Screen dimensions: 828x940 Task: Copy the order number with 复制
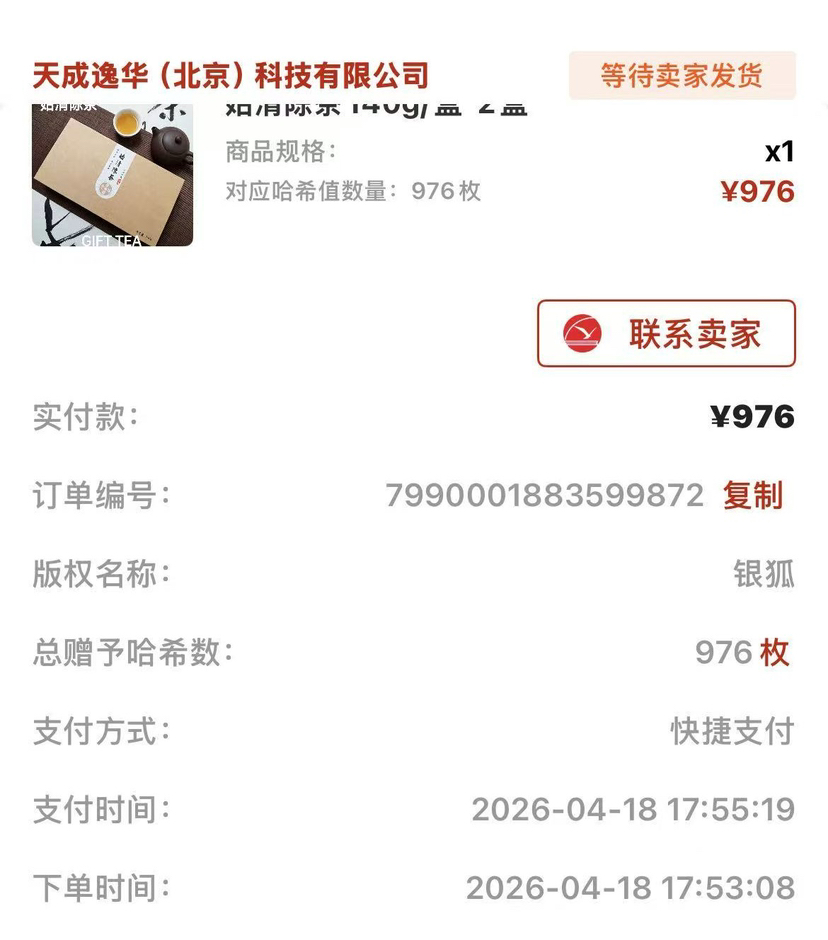[x=753, y=495]
